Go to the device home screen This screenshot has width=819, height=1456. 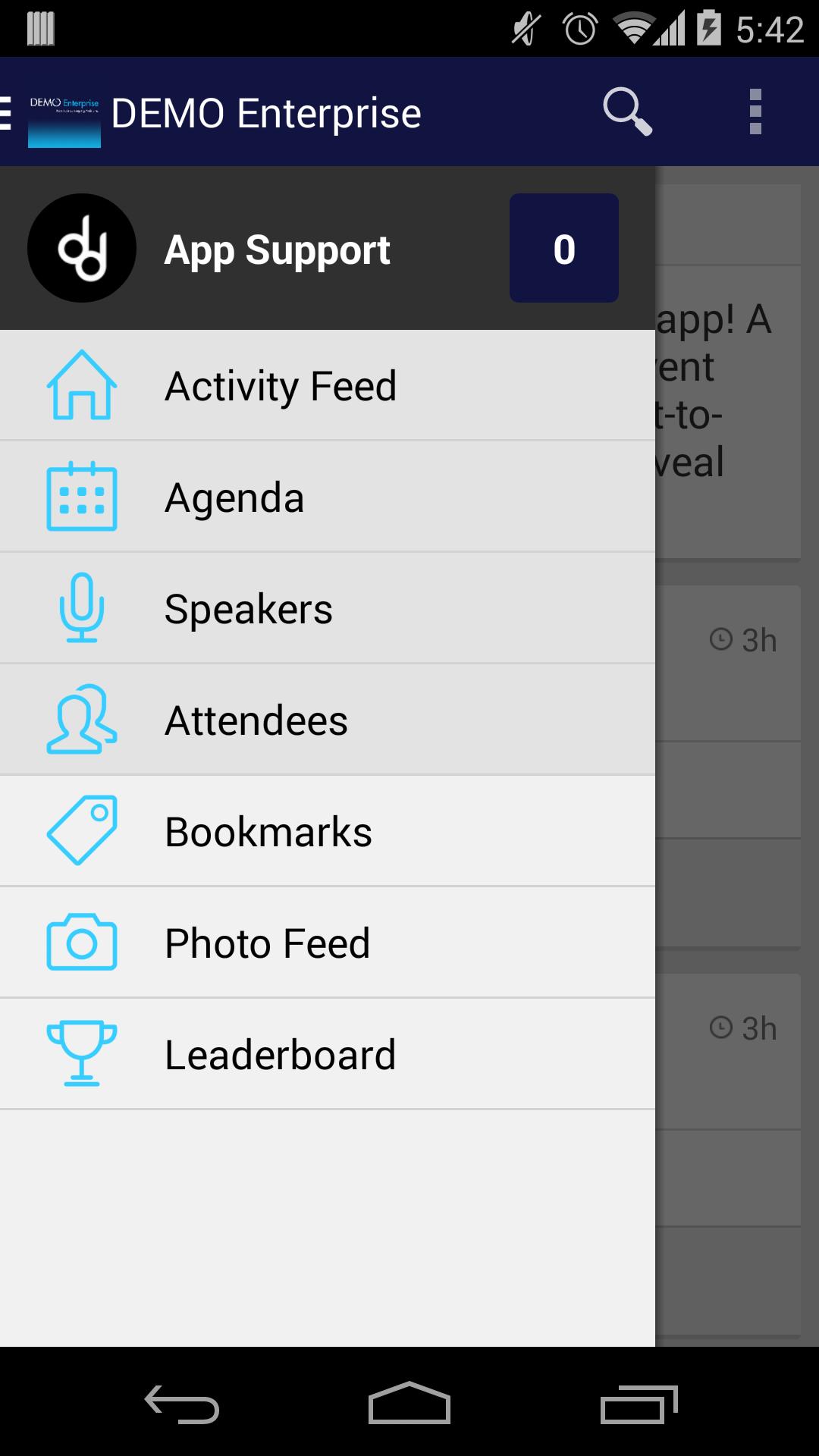(x=409, y=1404)
